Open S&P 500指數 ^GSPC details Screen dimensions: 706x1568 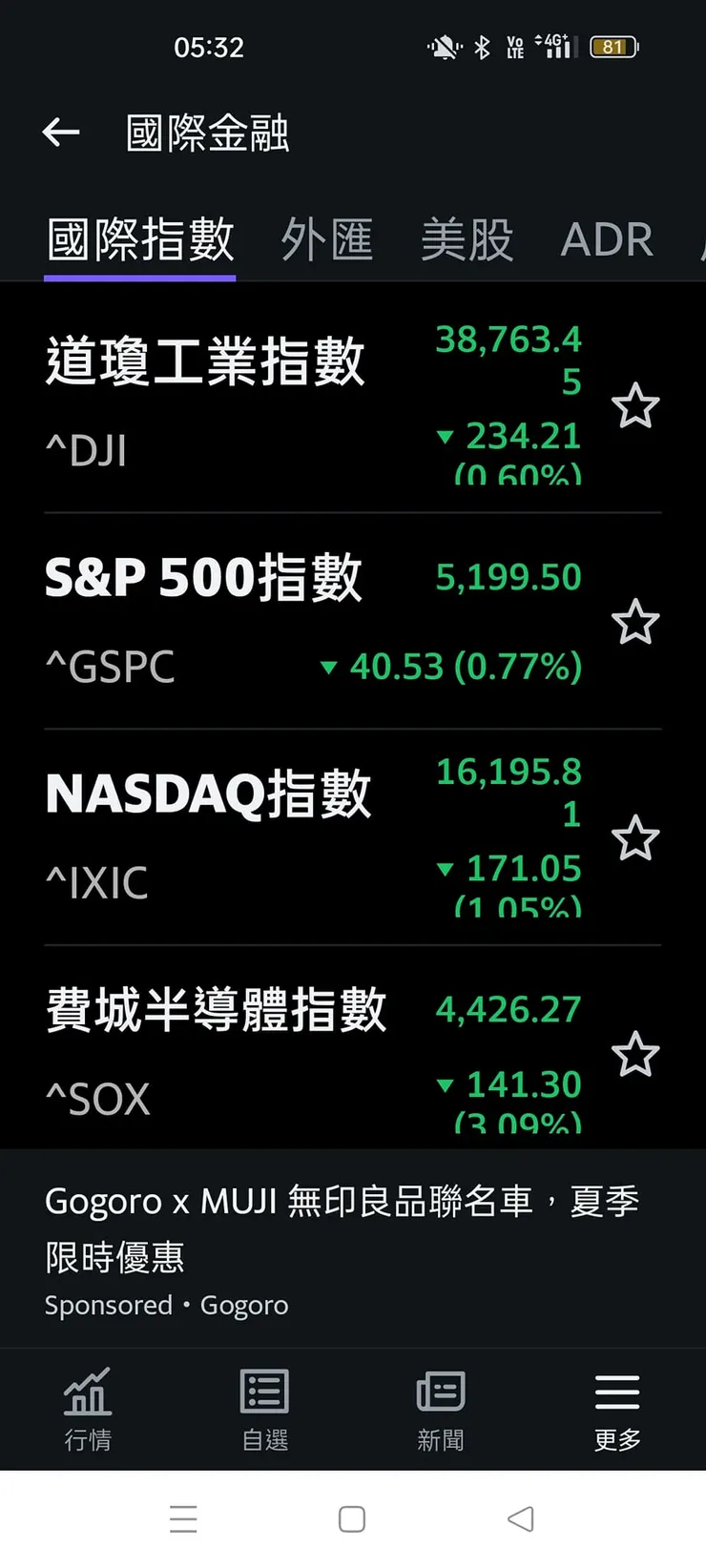pos(205,620)
